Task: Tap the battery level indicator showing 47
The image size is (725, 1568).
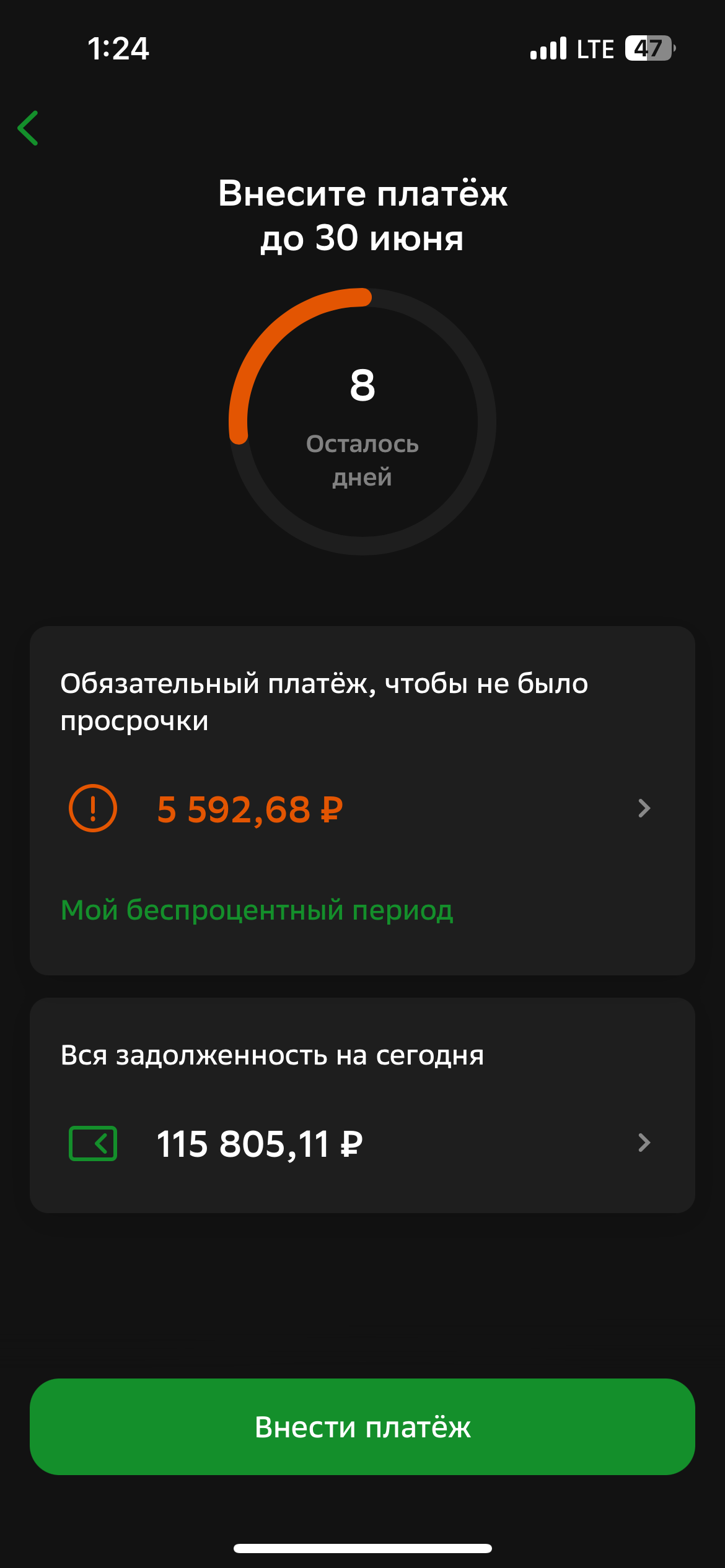Action: (648, 48)
